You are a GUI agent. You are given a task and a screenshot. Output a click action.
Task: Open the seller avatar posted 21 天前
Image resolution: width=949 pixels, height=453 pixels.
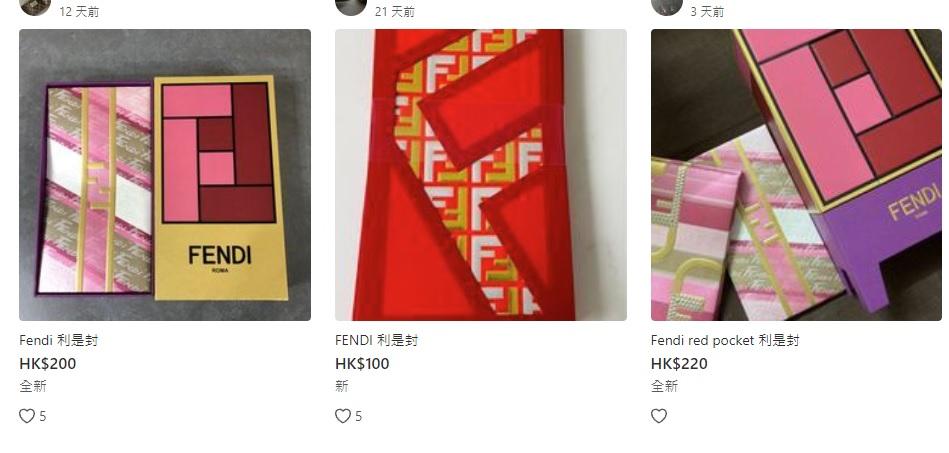351,6
